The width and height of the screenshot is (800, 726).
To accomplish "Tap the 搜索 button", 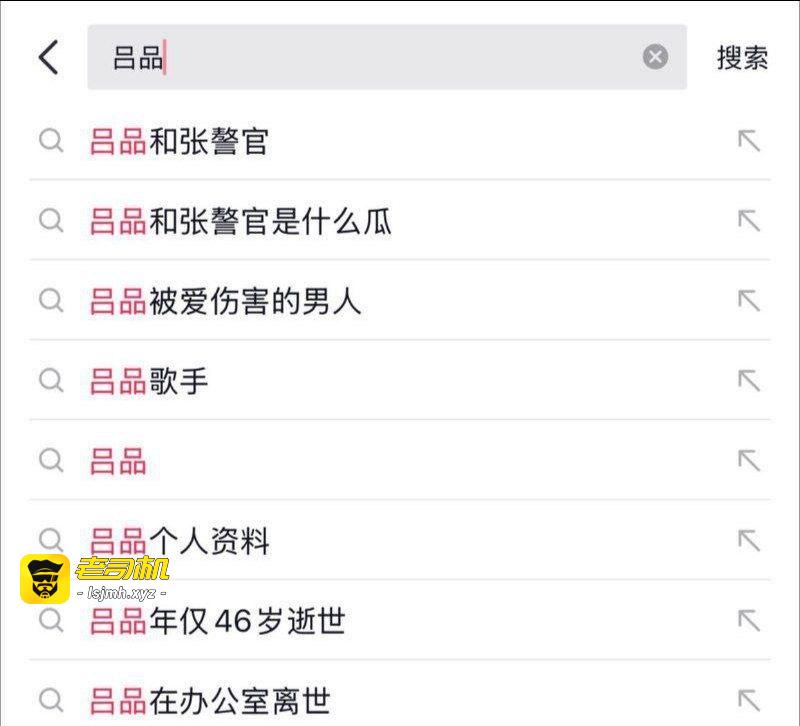I will click(742, 57).
